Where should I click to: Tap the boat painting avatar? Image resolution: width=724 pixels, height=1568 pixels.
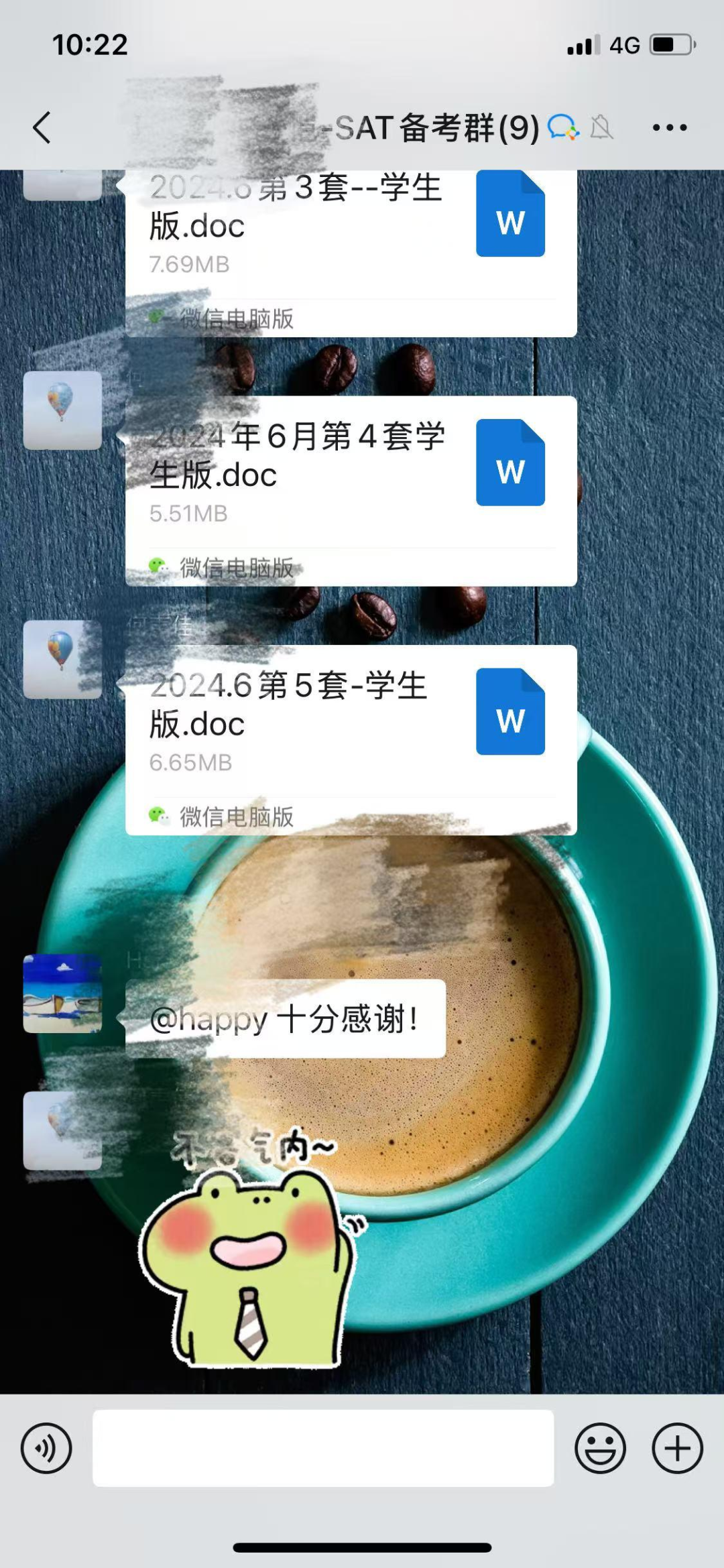[x=62, y=993]
